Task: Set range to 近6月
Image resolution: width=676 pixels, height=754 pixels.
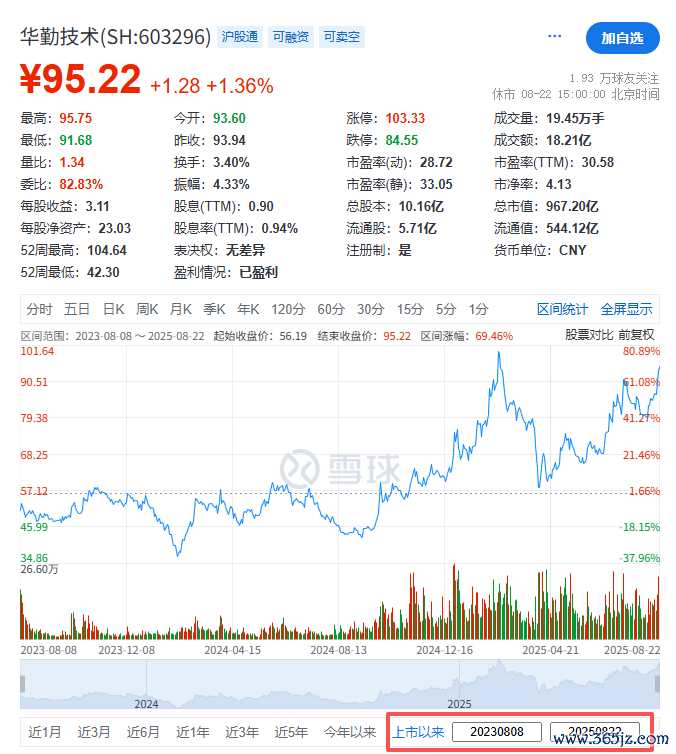Action: pos(143,732)
